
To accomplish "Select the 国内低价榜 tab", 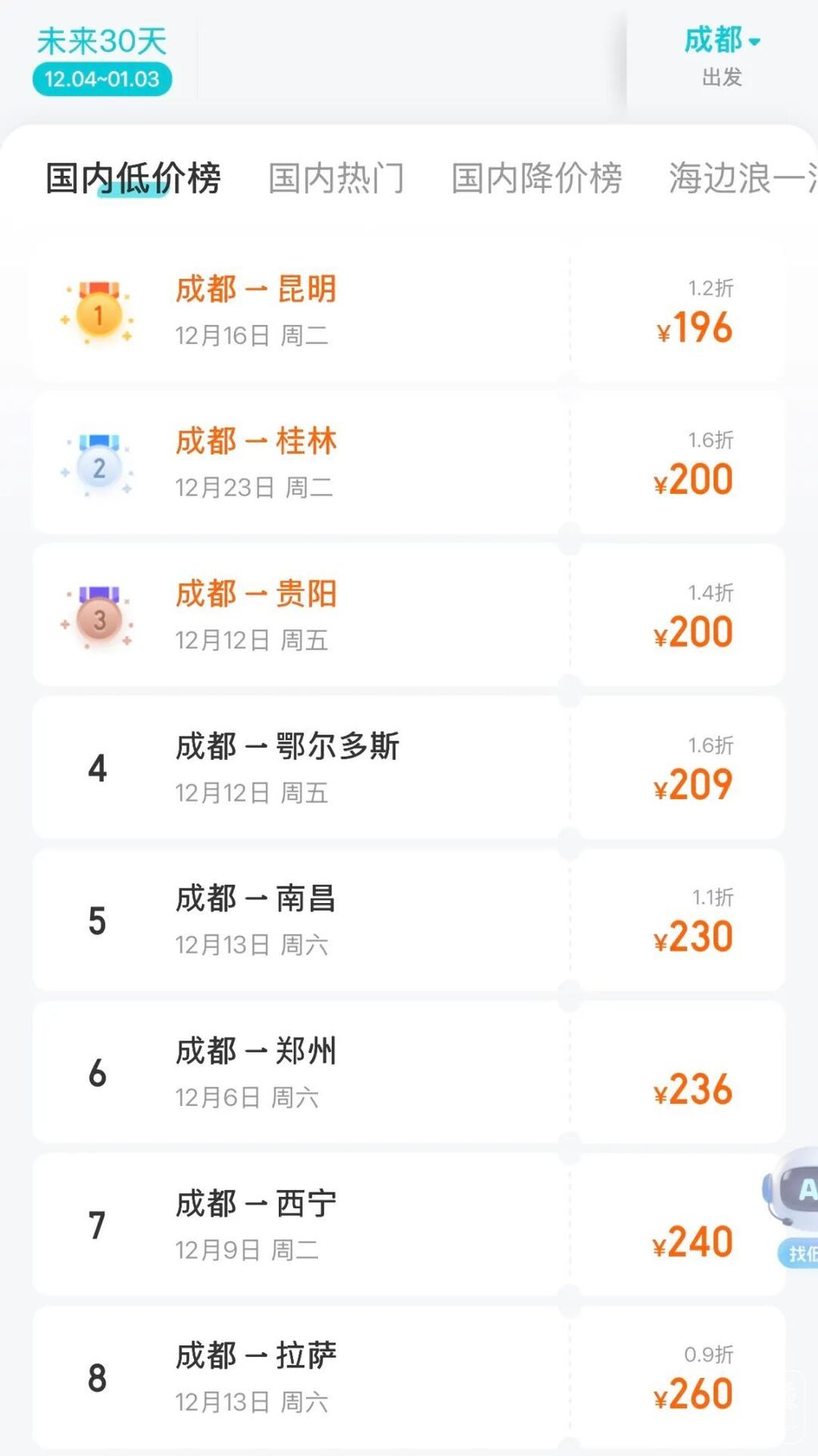I will point(133,177).
